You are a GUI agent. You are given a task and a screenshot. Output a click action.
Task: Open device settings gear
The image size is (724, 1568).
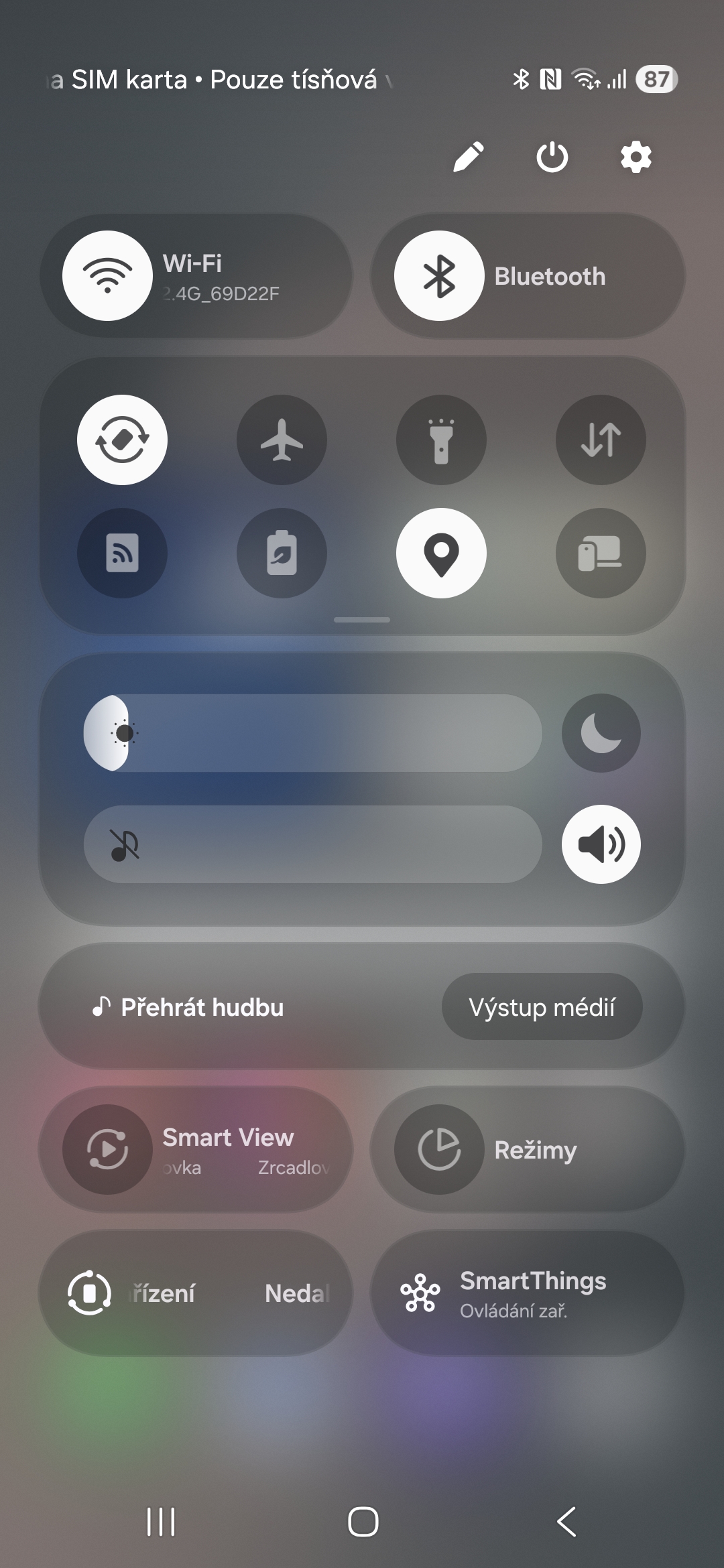click(636, 157)
